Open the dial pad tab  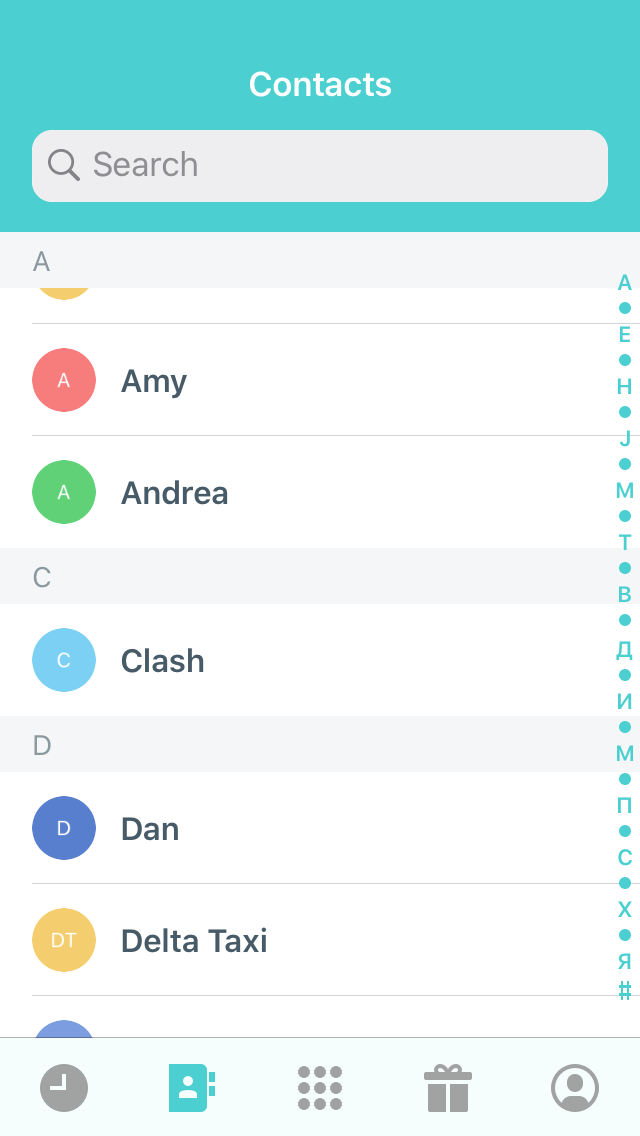click(x=320, y=1087)
